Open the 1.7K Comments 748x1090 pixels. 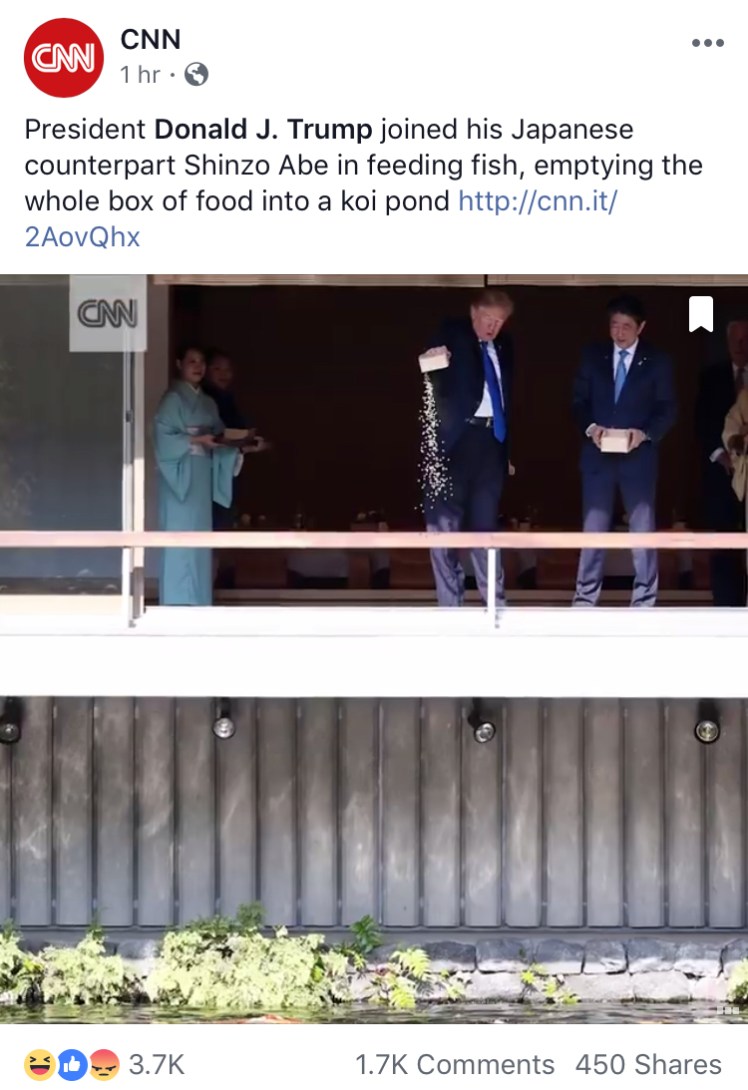(455, 1064)
